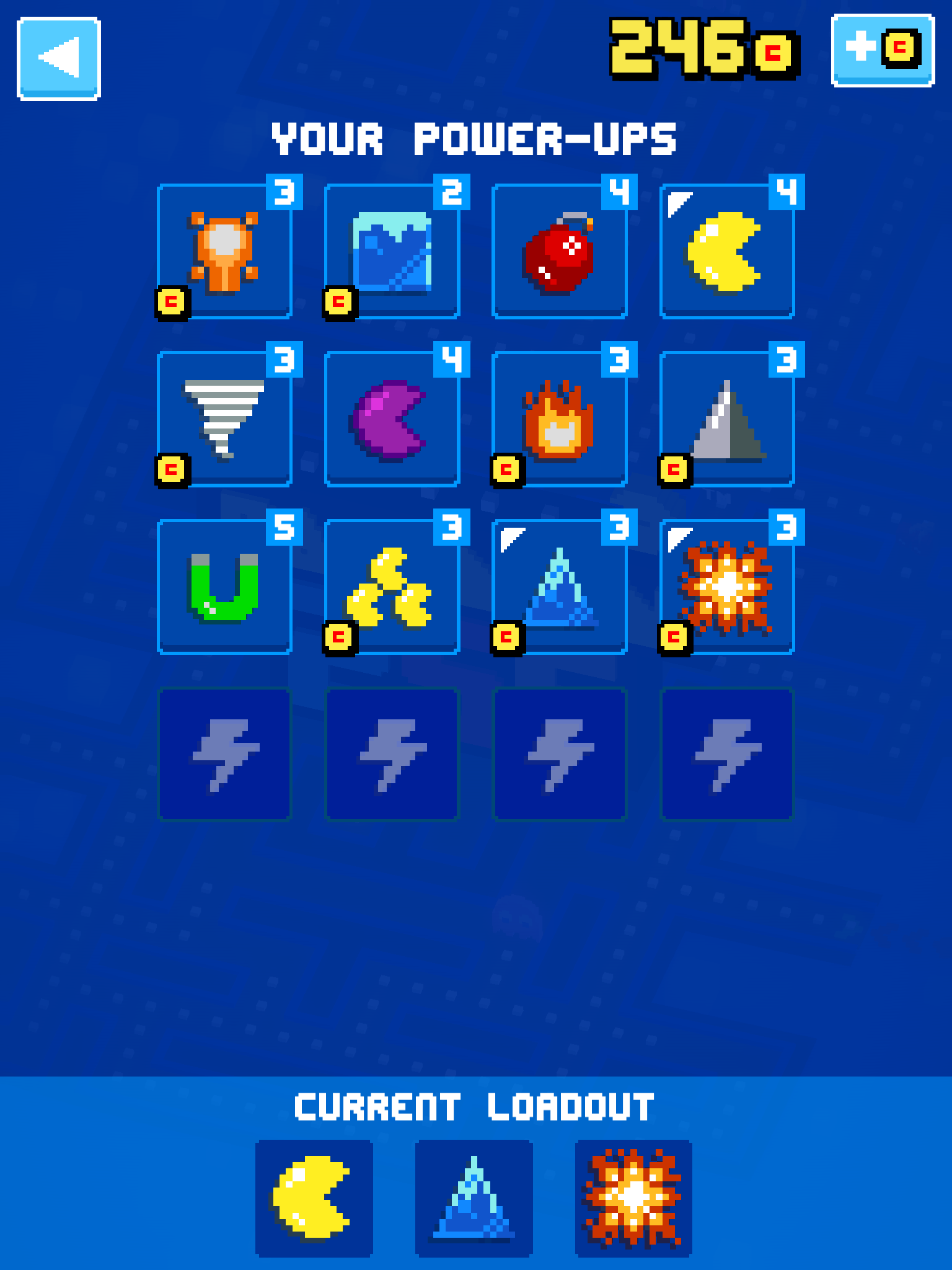Go back using the arrow button
Image resolution: width=952 pixels, height=1270 pixels.
[x=59, y=58]
